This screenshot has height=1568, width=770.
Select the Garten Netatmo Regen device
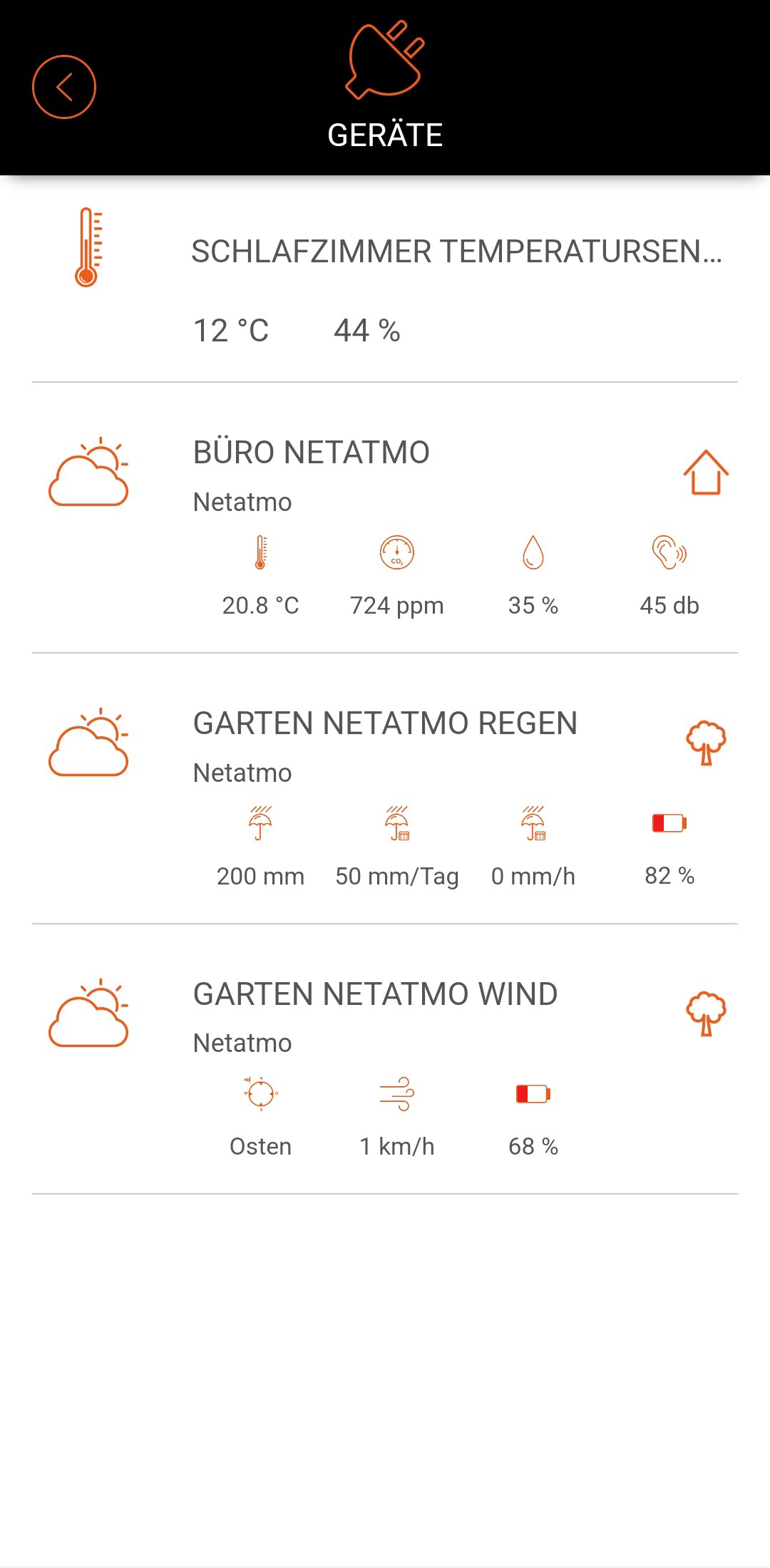385,724
